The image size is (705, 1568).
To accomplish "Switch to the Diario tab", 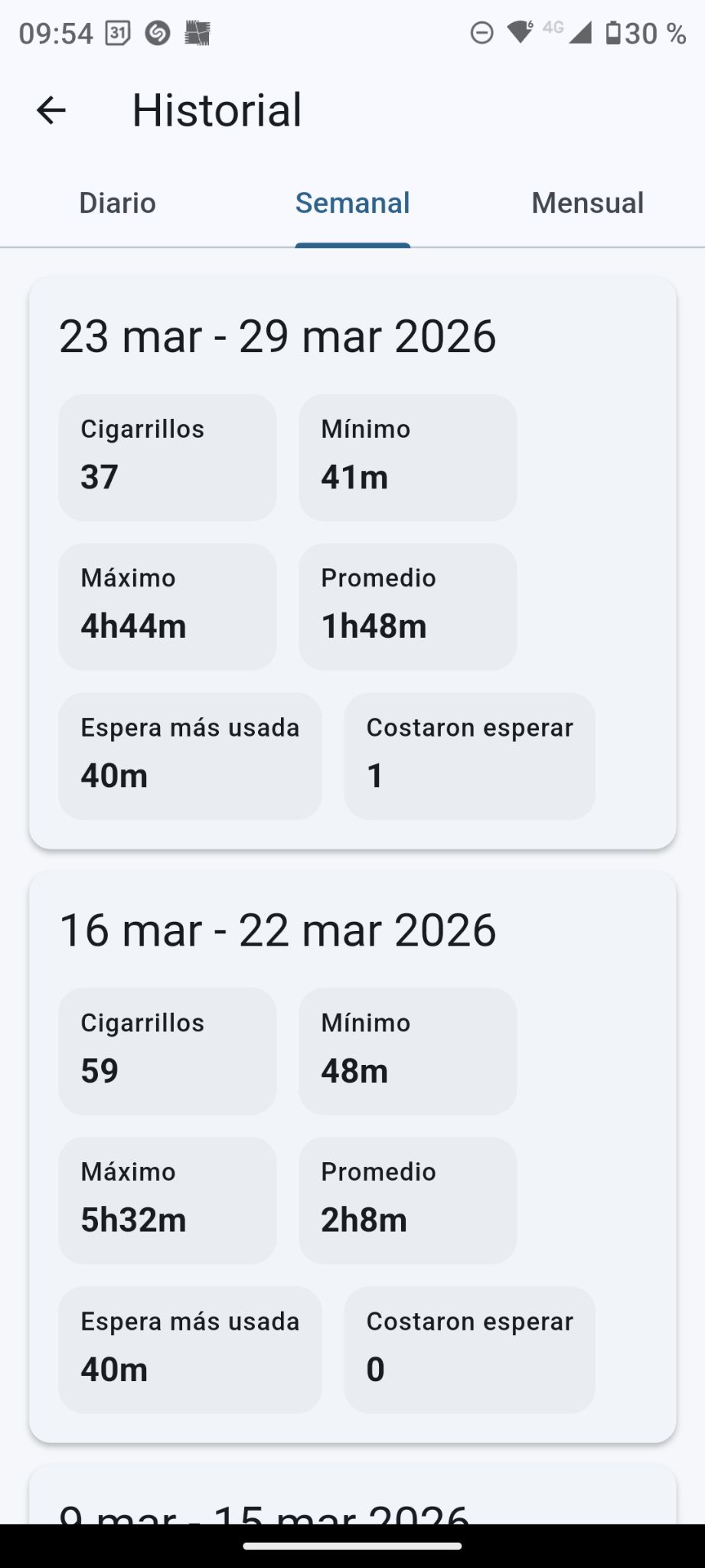I will [116, 203].
